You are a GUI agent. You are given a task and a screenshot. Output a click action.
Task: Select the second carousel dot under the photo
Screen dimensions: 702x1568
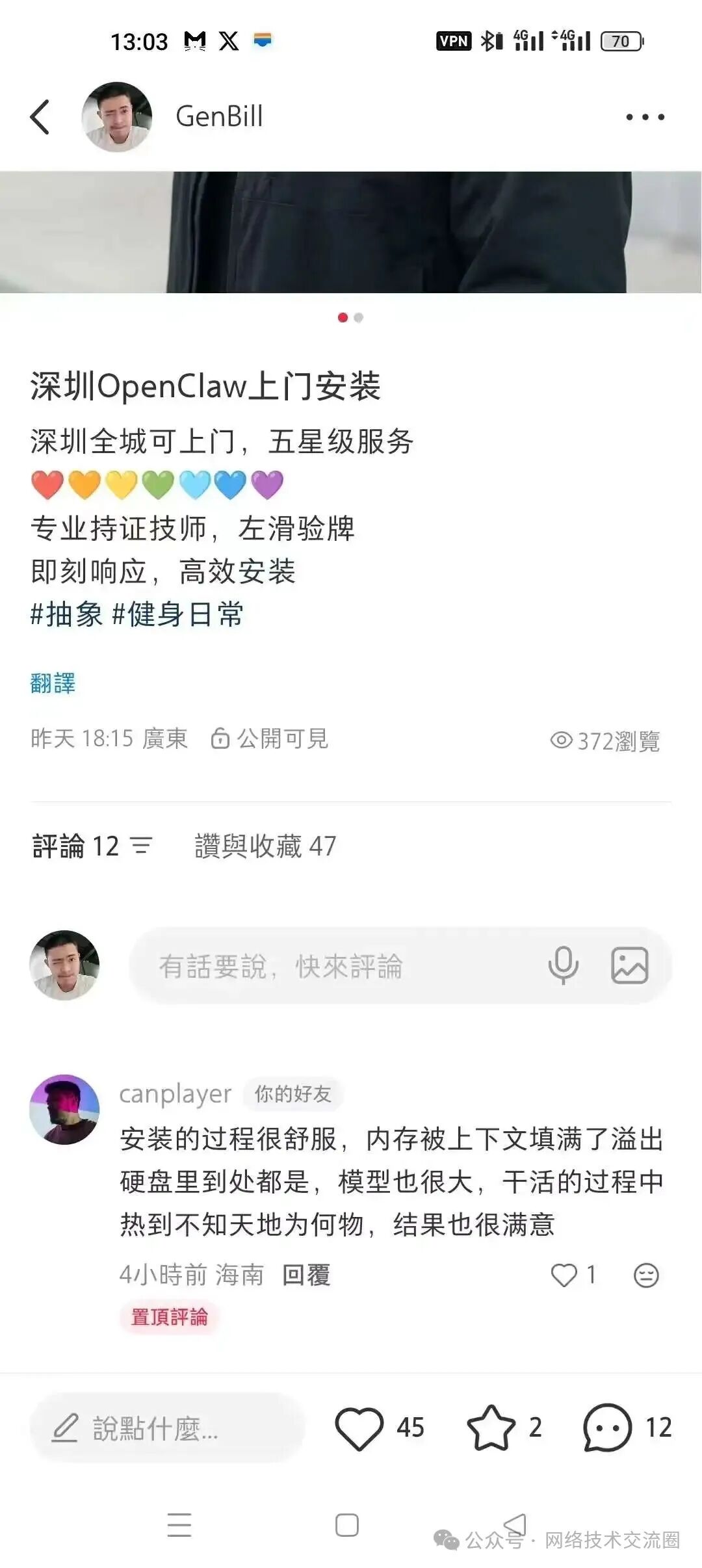(x=358, y=318)
